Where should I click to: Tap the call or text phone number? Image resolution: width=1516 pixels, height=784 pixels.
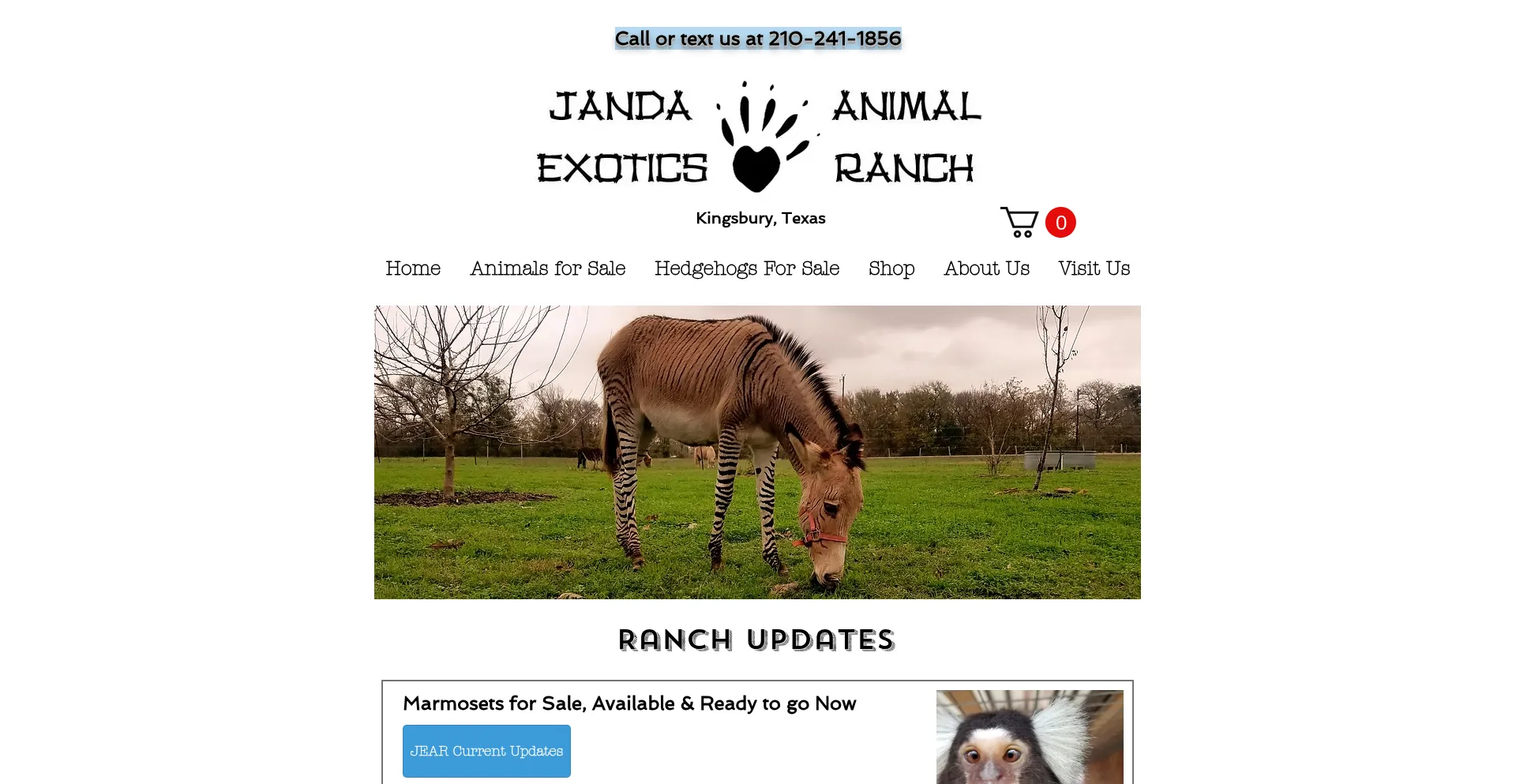coord(834,39)
